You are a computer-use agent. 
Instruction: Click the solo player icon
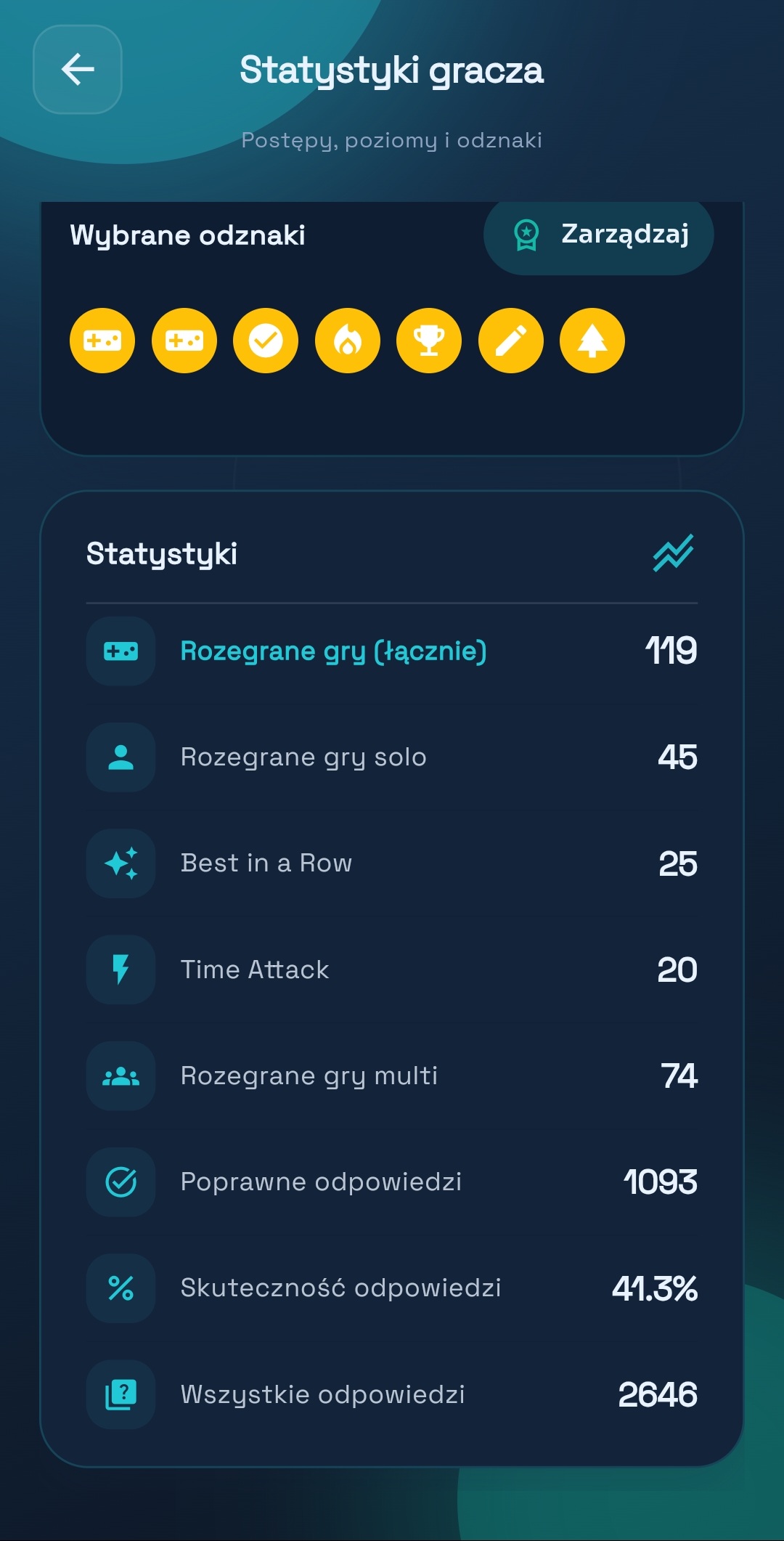pos(121,757)
